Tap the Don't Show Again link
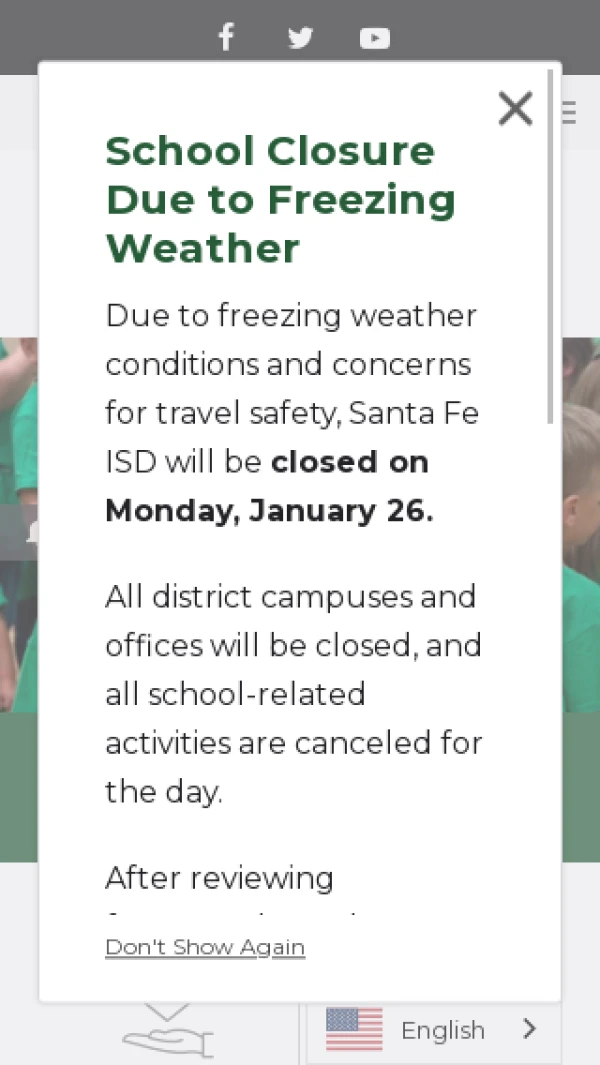This screenshot has width=600, height=1065. click(x=205, y=947)
